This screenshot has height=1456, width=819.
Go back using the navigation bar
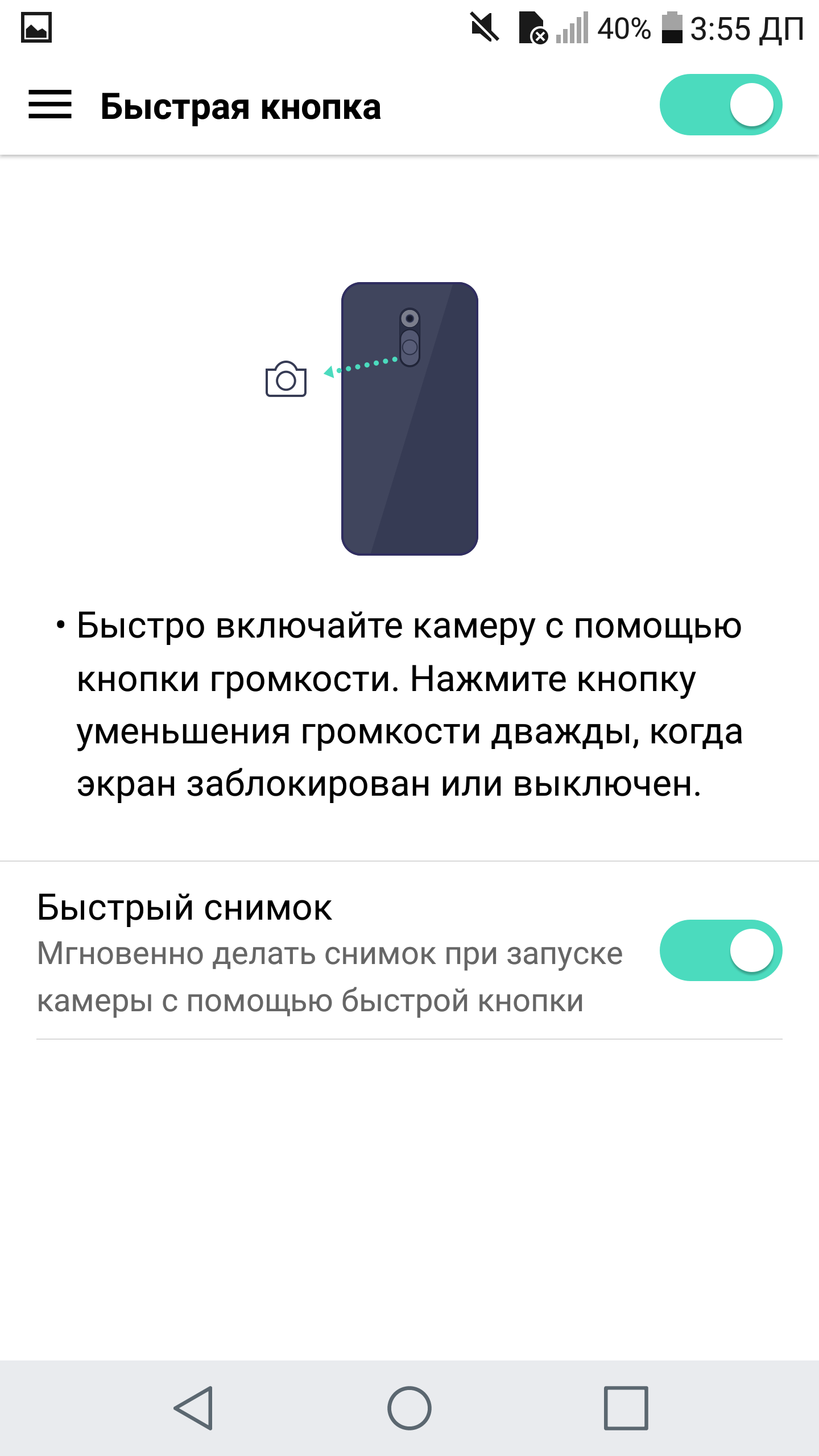194,1408
